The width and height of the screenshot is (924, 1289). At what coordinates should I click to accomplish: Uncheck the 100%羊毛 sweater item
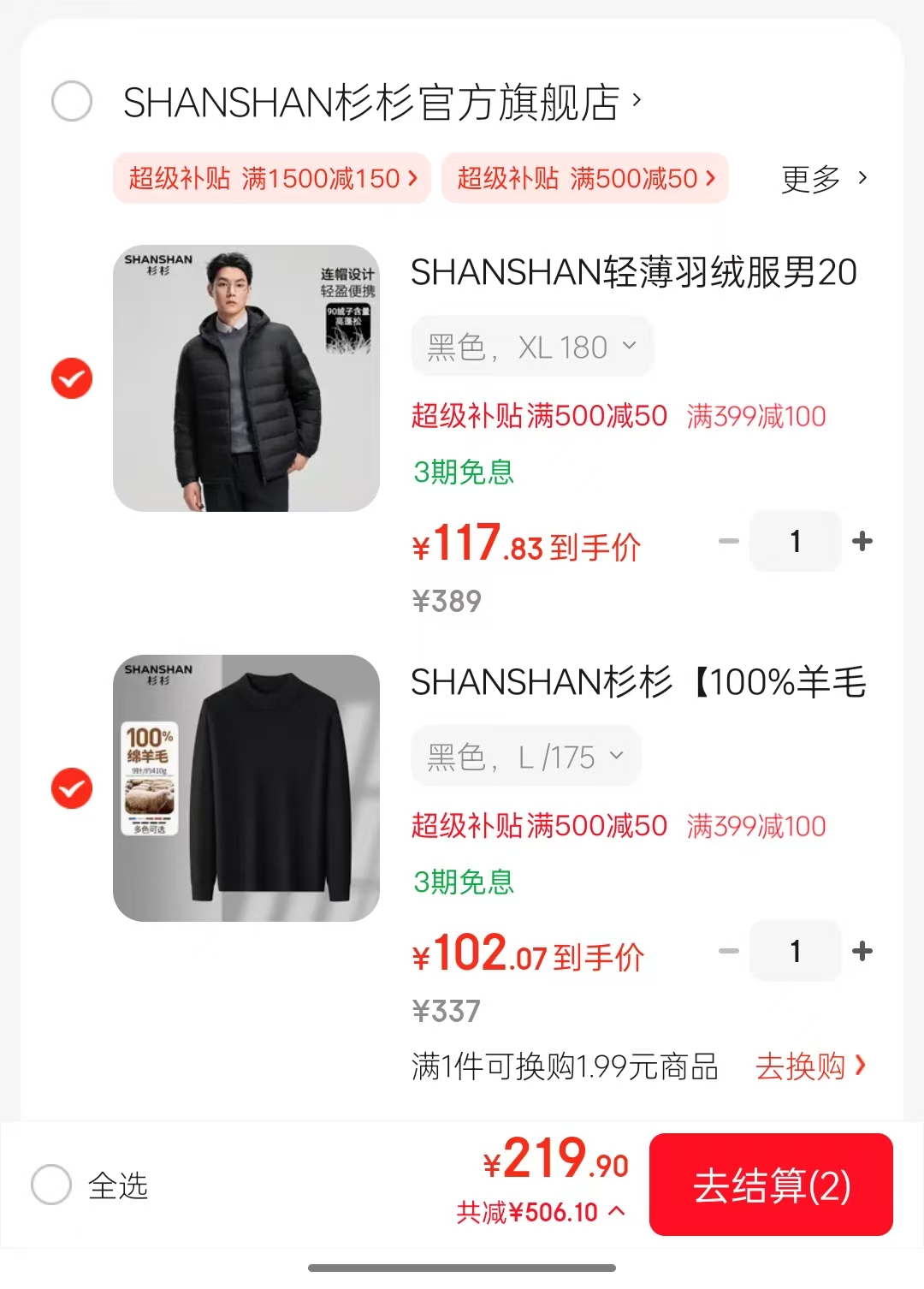[x=72, y=788]
